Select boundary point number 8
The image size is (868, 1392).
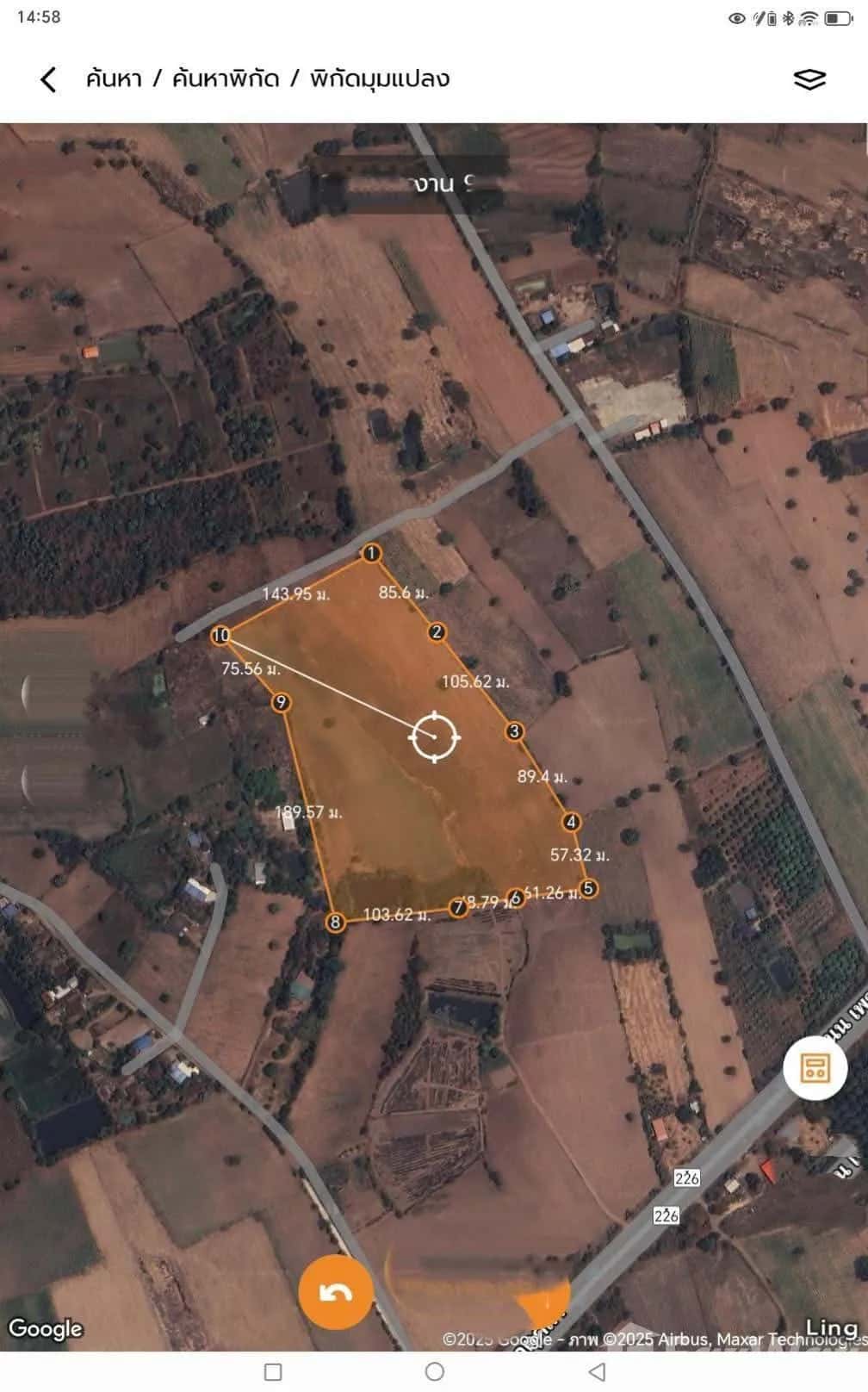[x=335, y=923]
